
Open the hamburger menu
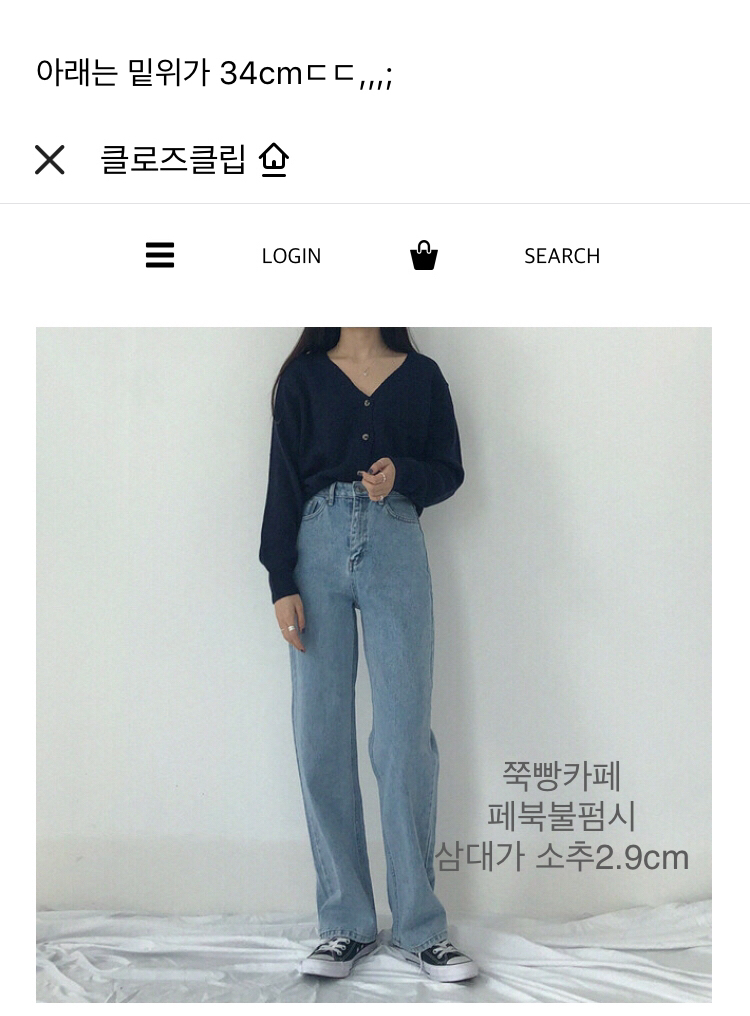click(160, 256)
